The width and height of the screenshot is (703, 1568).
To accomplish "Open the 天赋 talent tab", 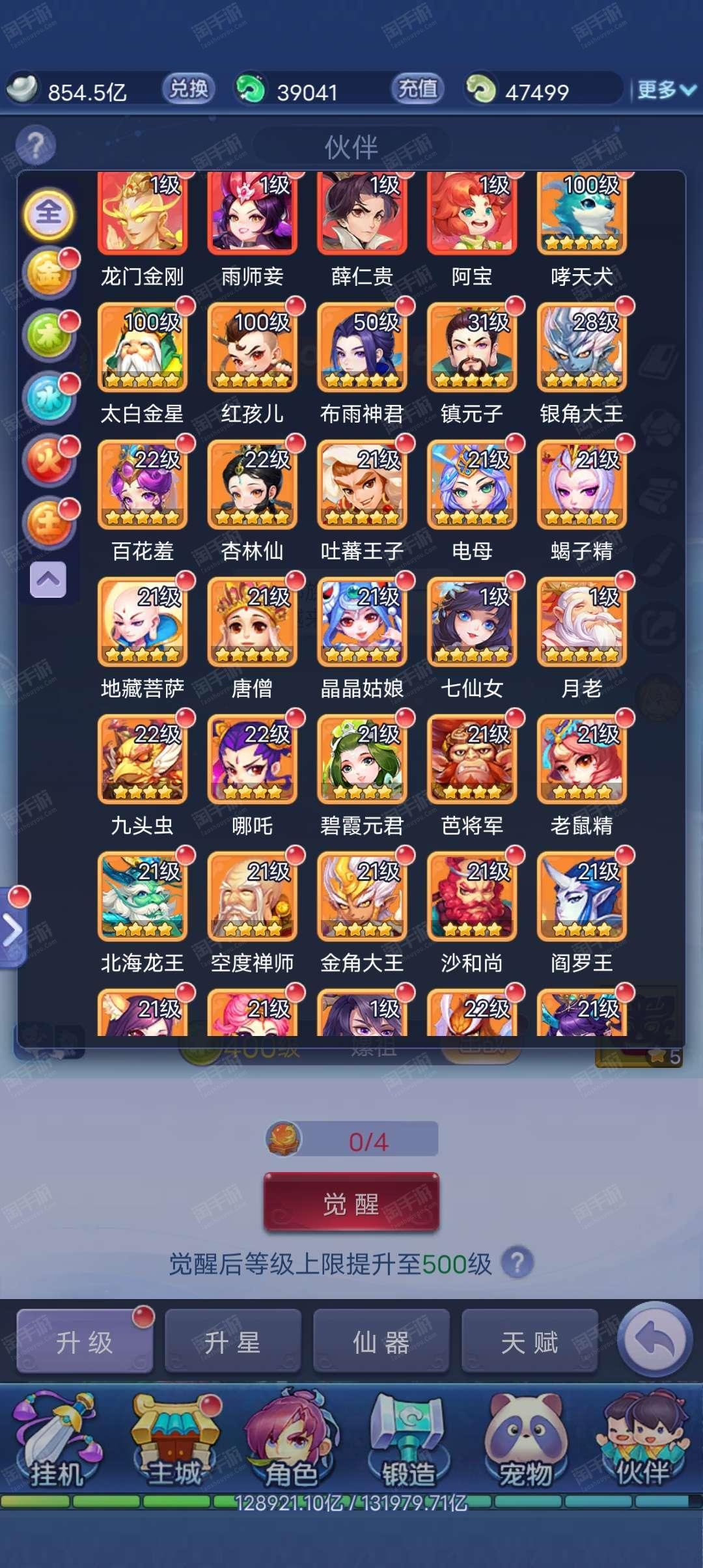I will pos(530,1341).
